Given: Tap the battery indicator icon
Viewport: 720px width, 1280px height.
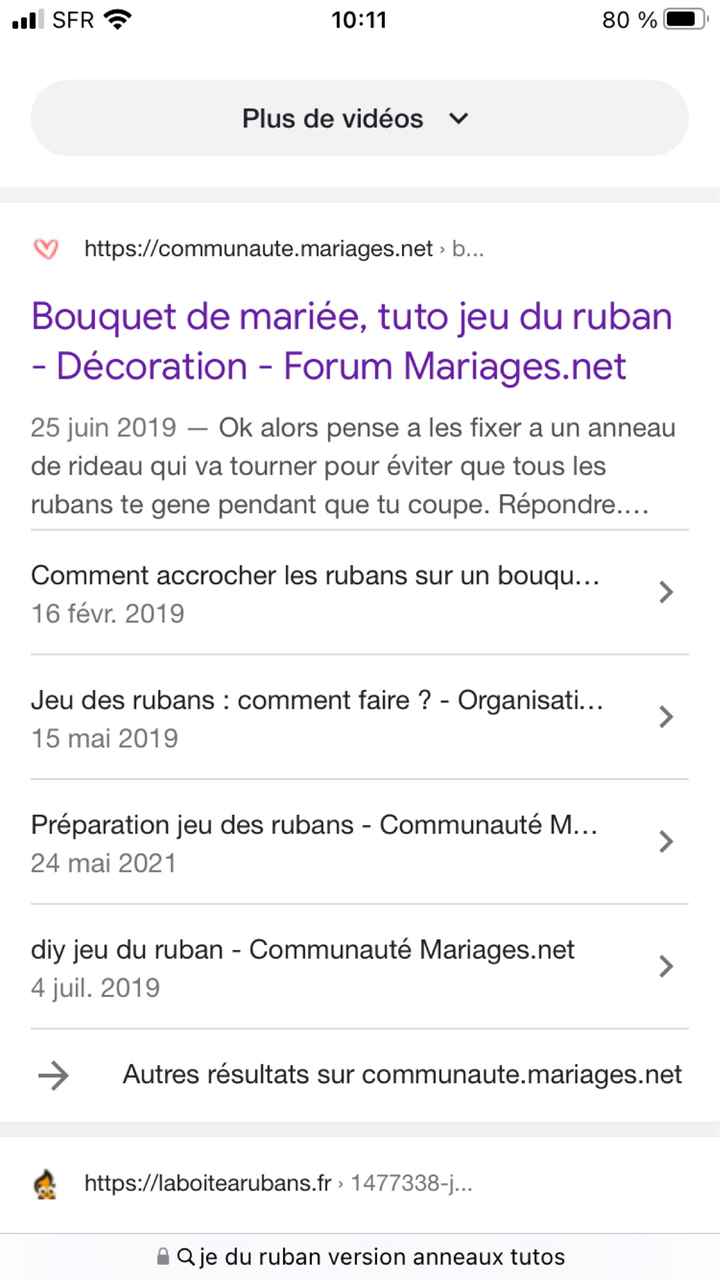Looking at the screenshot, I should (685, 18).
